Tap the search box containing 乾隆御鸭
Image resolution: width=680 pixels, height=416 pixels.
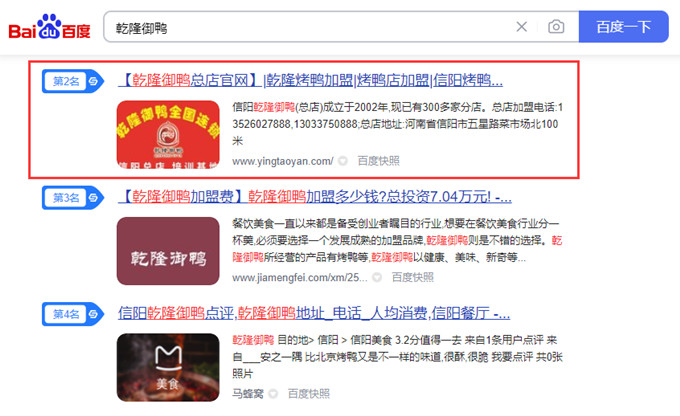(300, 27)
